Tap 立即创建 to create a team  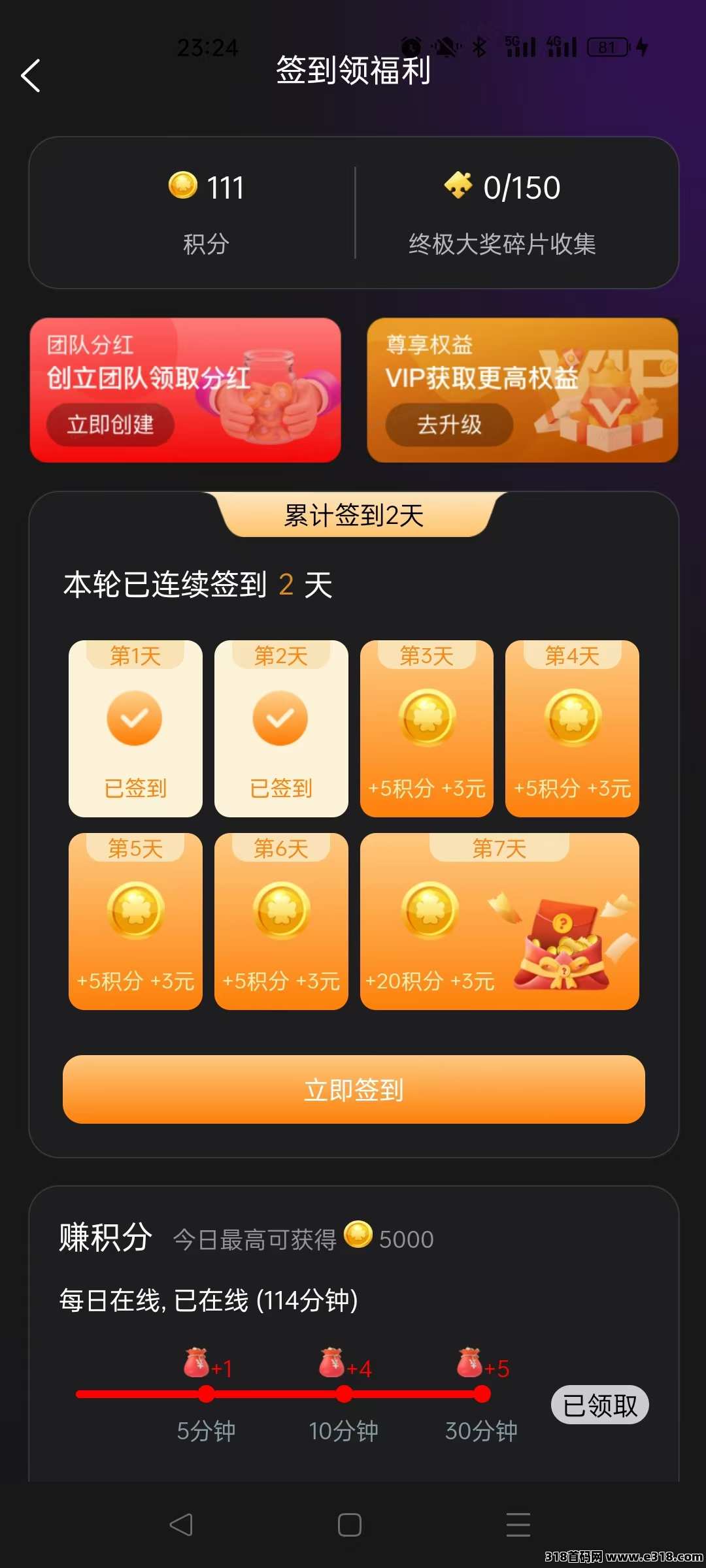click(110, 425)
